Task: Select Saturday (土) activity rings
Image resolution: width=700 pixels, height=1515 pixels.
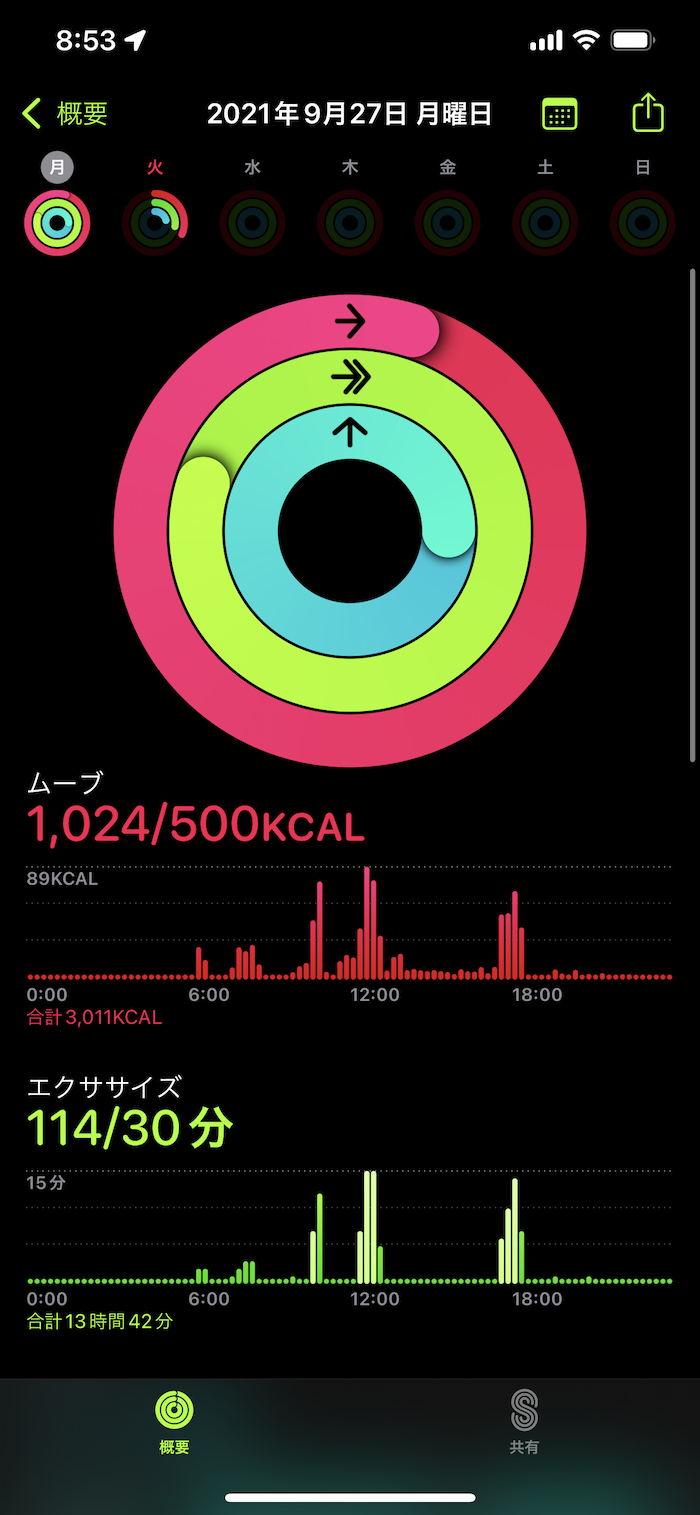Action: 545,222
